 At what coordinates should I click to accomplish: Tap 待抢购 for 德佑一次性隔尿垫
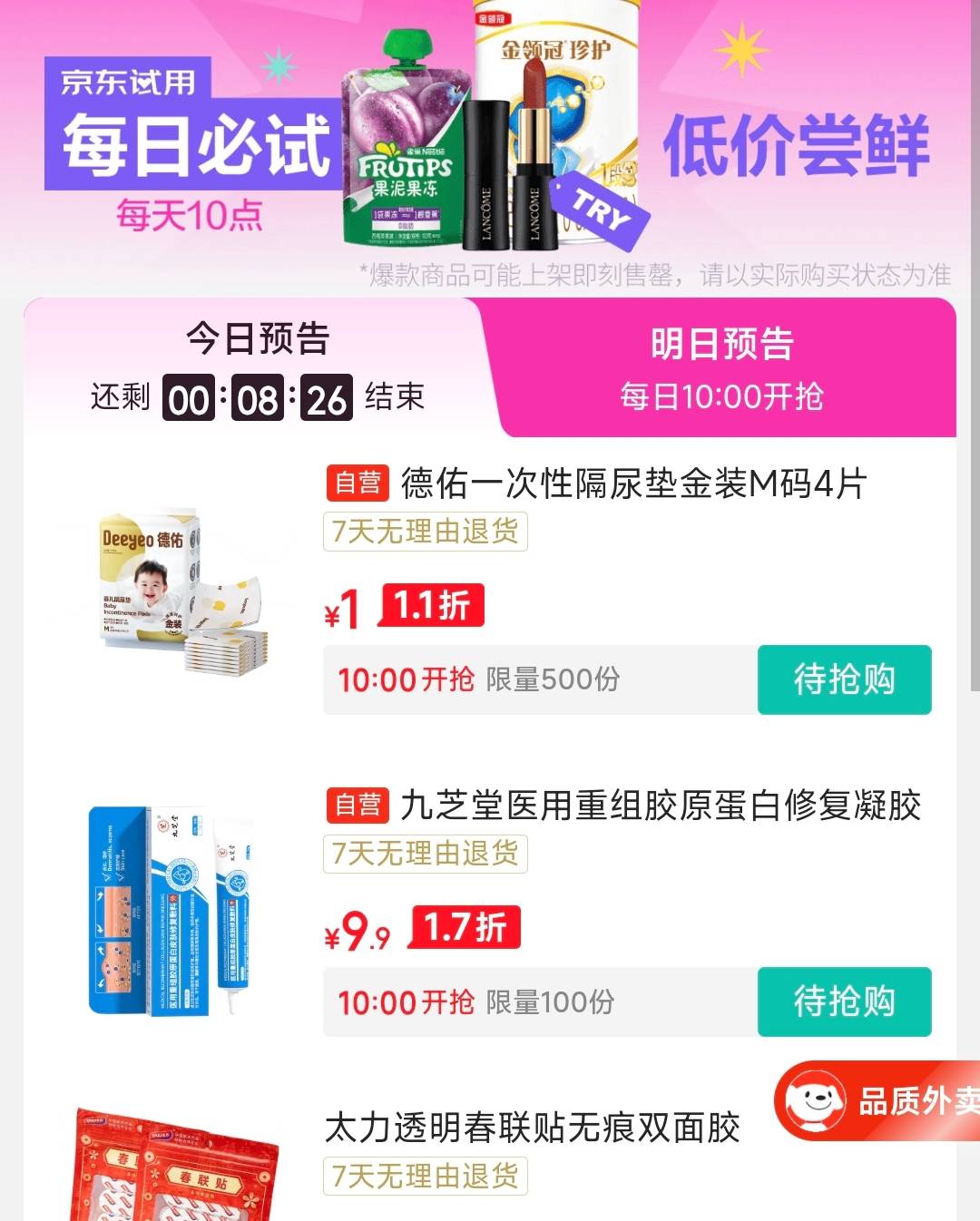coord(844,679)
